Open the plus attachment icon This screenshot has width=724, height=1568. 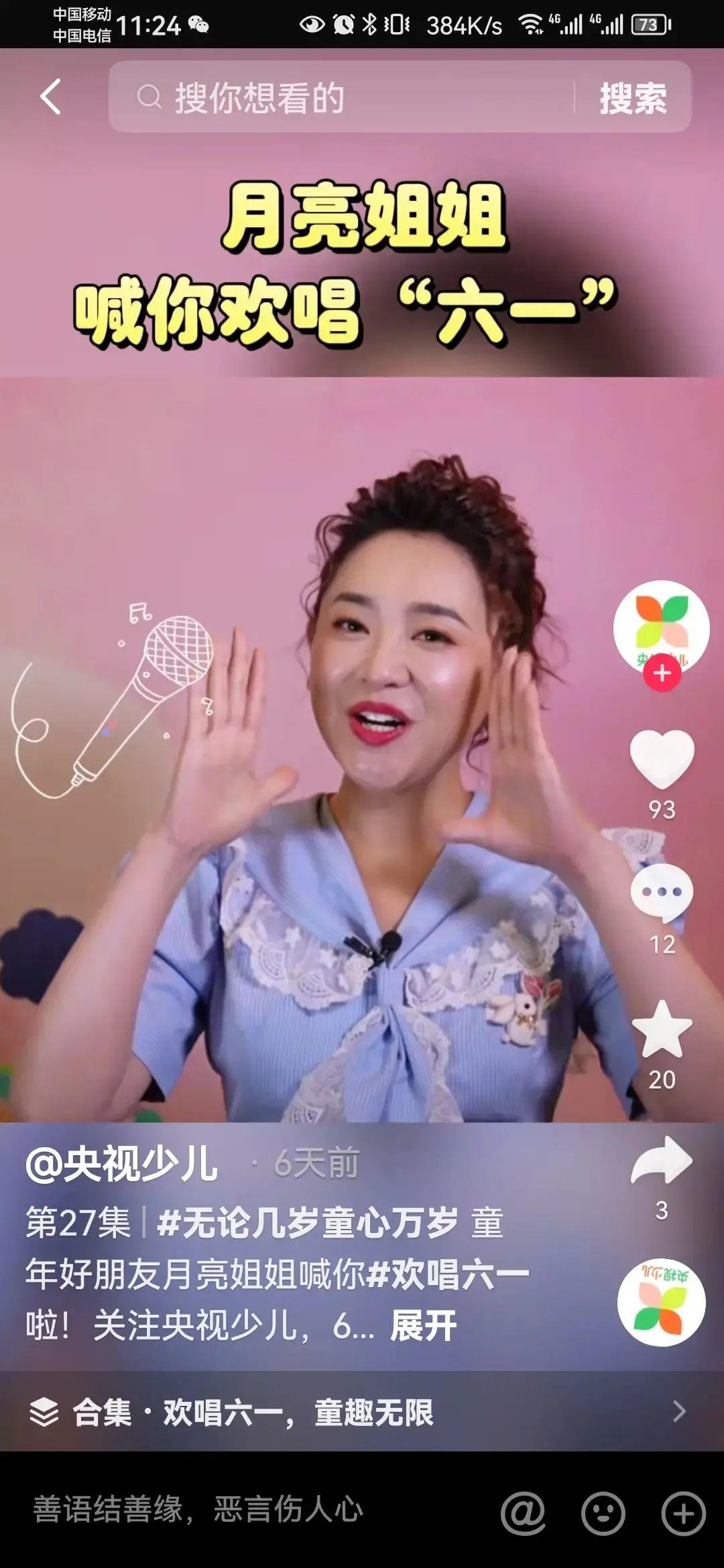(x=683, y=1513)
